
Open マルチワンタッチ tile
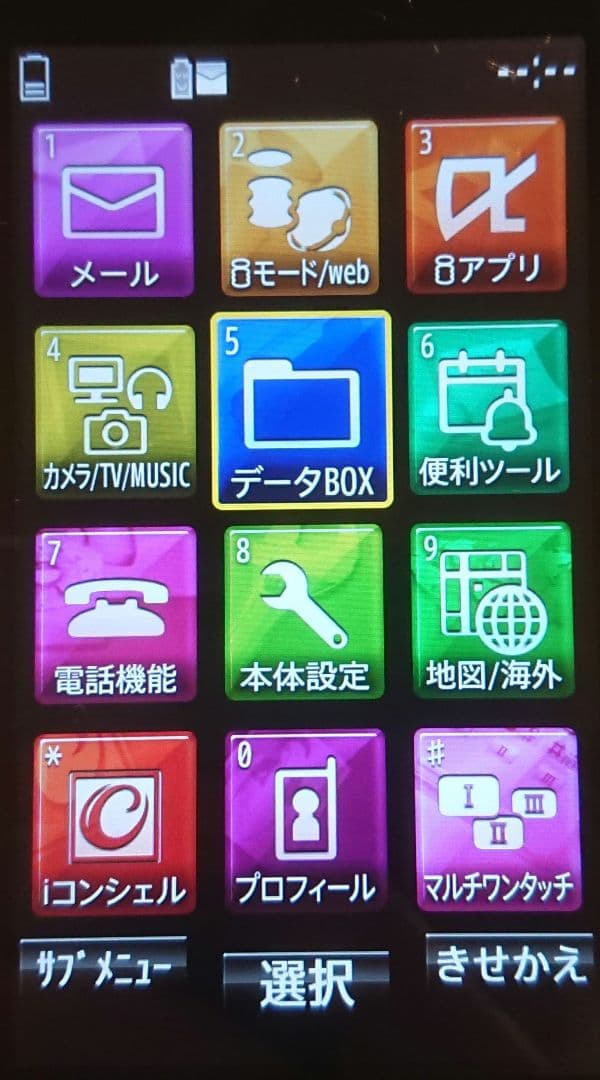[x=496, y=817]
